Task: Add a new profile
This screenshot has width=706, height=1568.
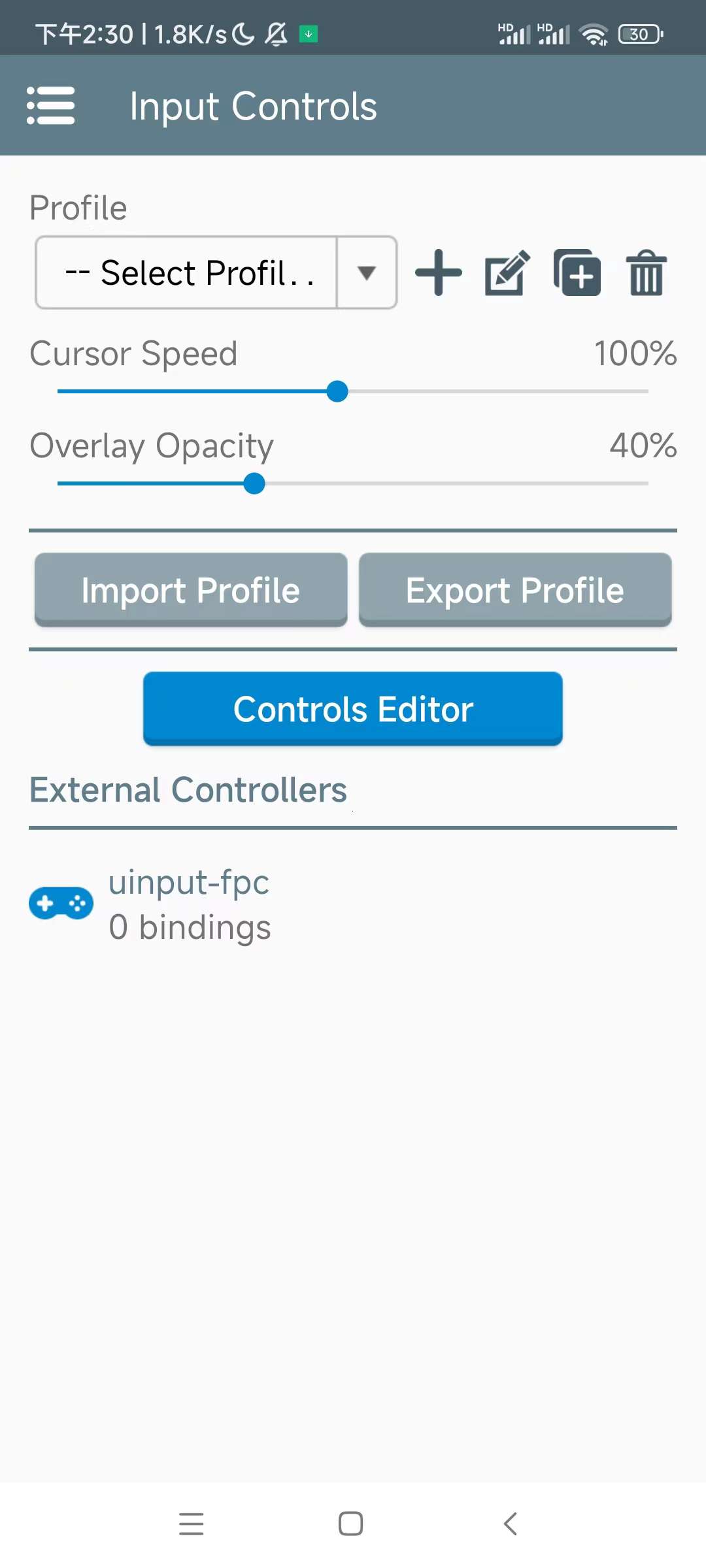Action: 438,272
